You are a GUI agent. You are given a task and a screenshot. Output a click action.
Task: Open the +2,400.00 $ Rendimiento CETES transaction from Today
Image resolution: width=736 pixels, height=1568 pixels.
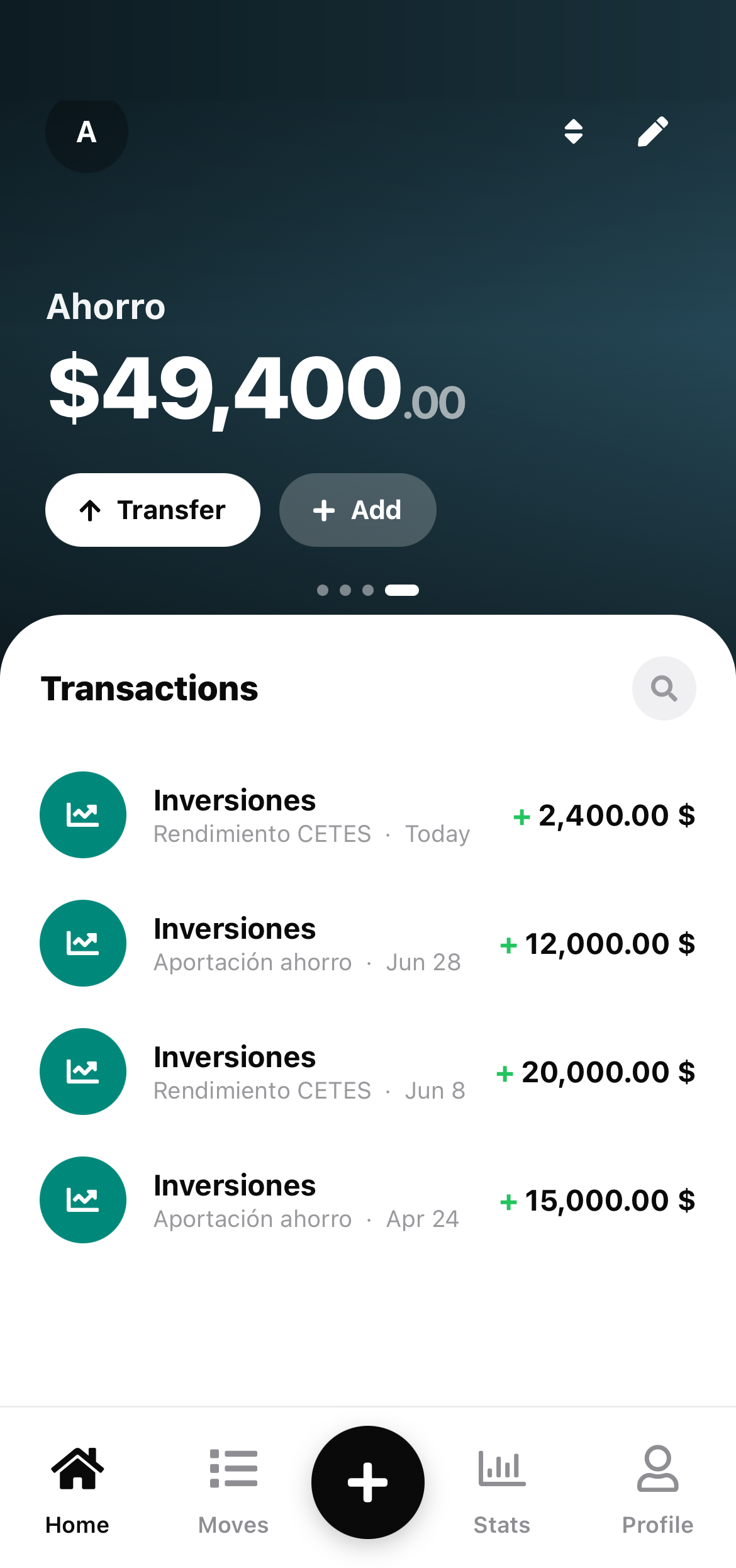pos(368,815)
